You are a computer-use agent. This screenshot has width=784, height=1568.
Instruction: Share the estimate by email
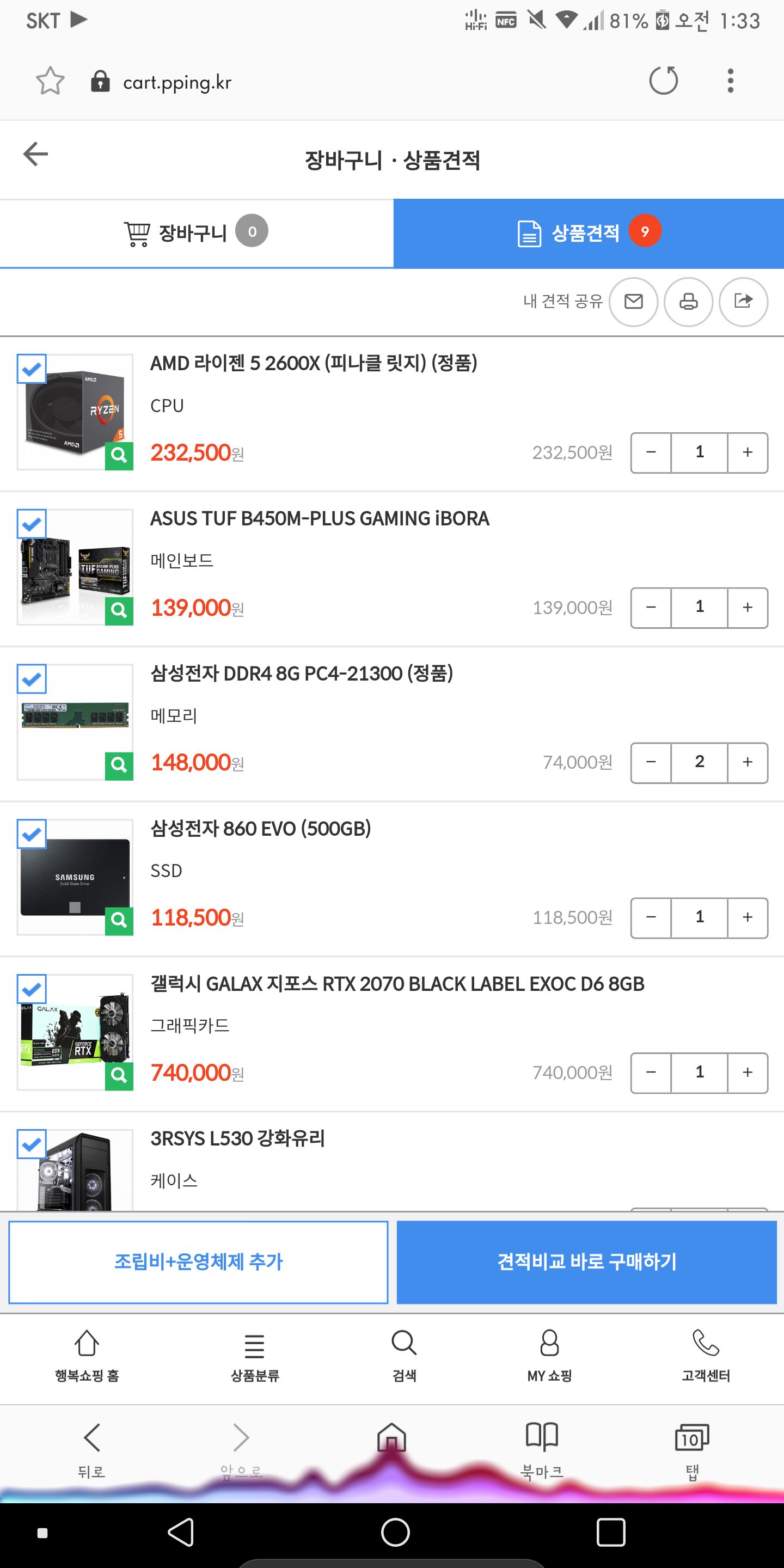coord(633,301)
